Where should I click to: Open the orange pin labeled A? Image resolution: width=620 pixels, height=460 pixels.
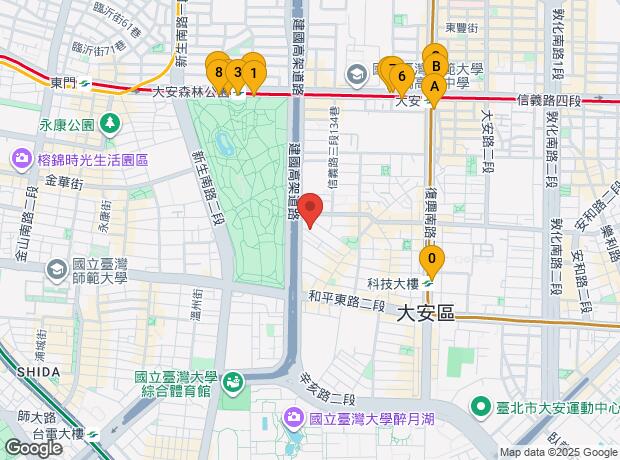coord(433,86)
